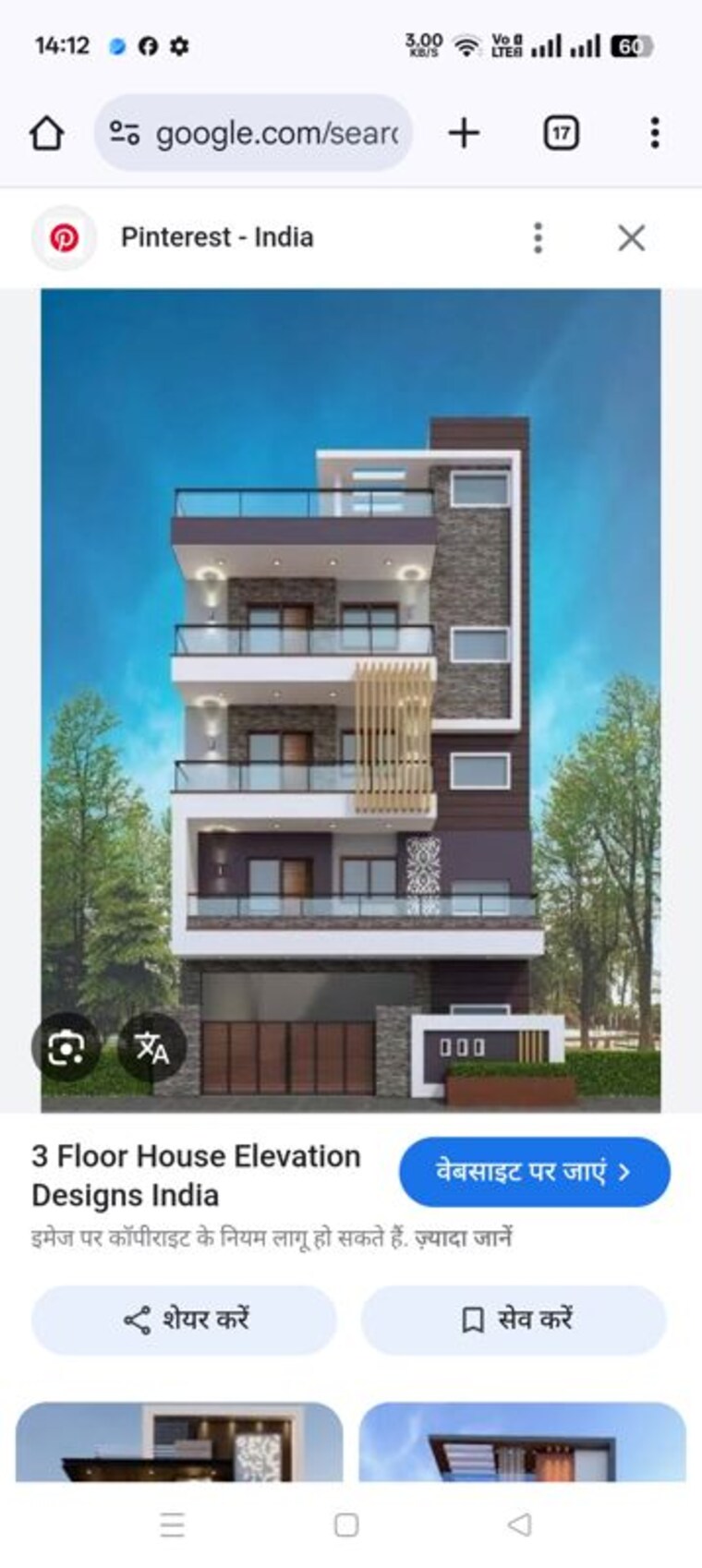
Task: Open the tab switcher showing 17 tabs
Action: pyautogui.click(x=561, y=133)
